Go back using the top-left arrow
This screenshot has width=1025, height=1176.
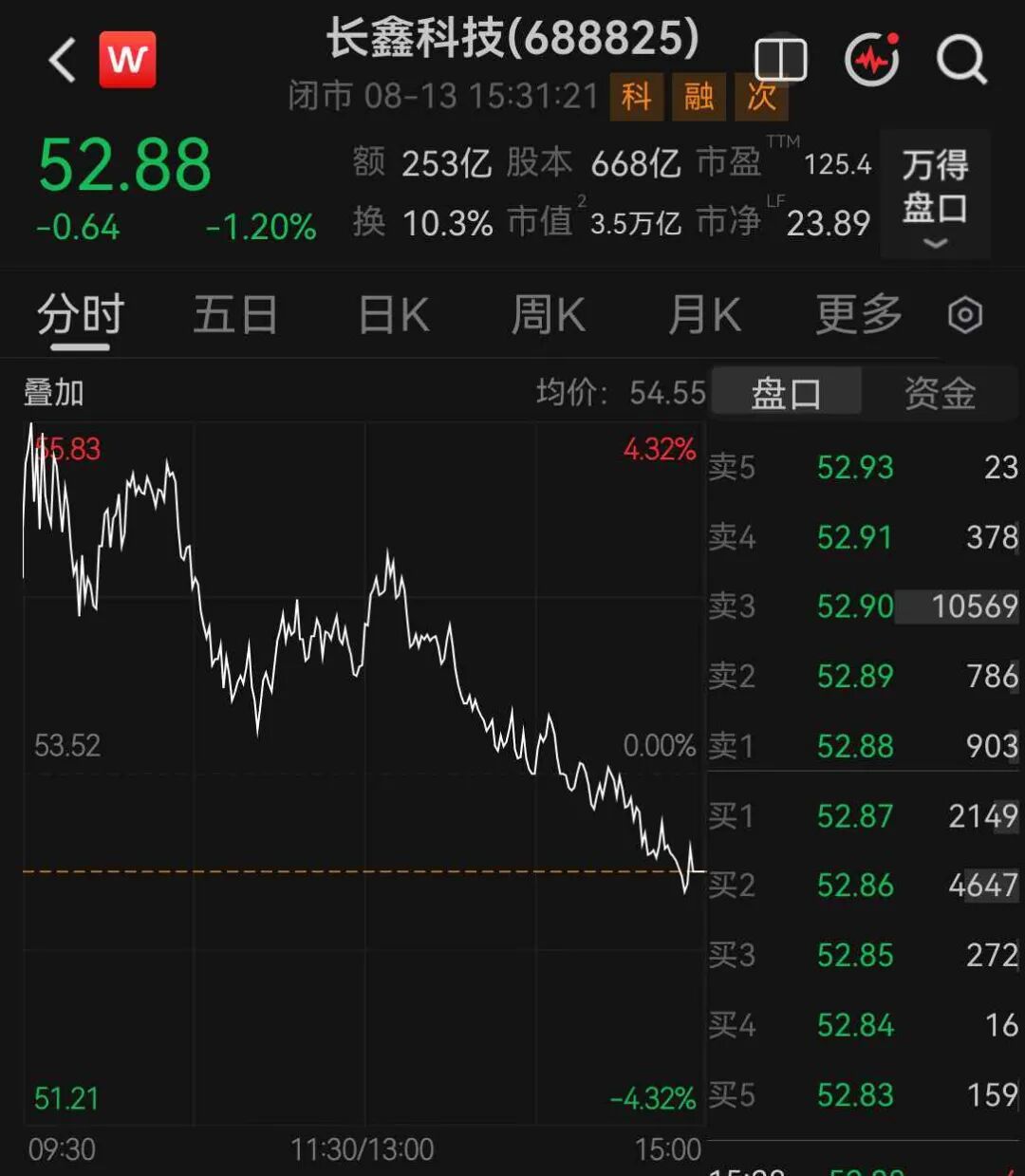[x=62, y=61]
